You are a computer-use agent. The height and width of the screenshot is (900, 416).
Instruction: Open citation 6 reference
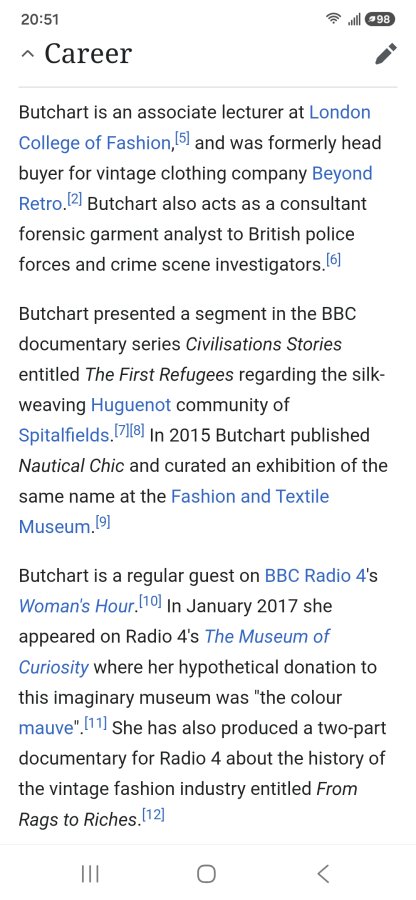point(333,262)
